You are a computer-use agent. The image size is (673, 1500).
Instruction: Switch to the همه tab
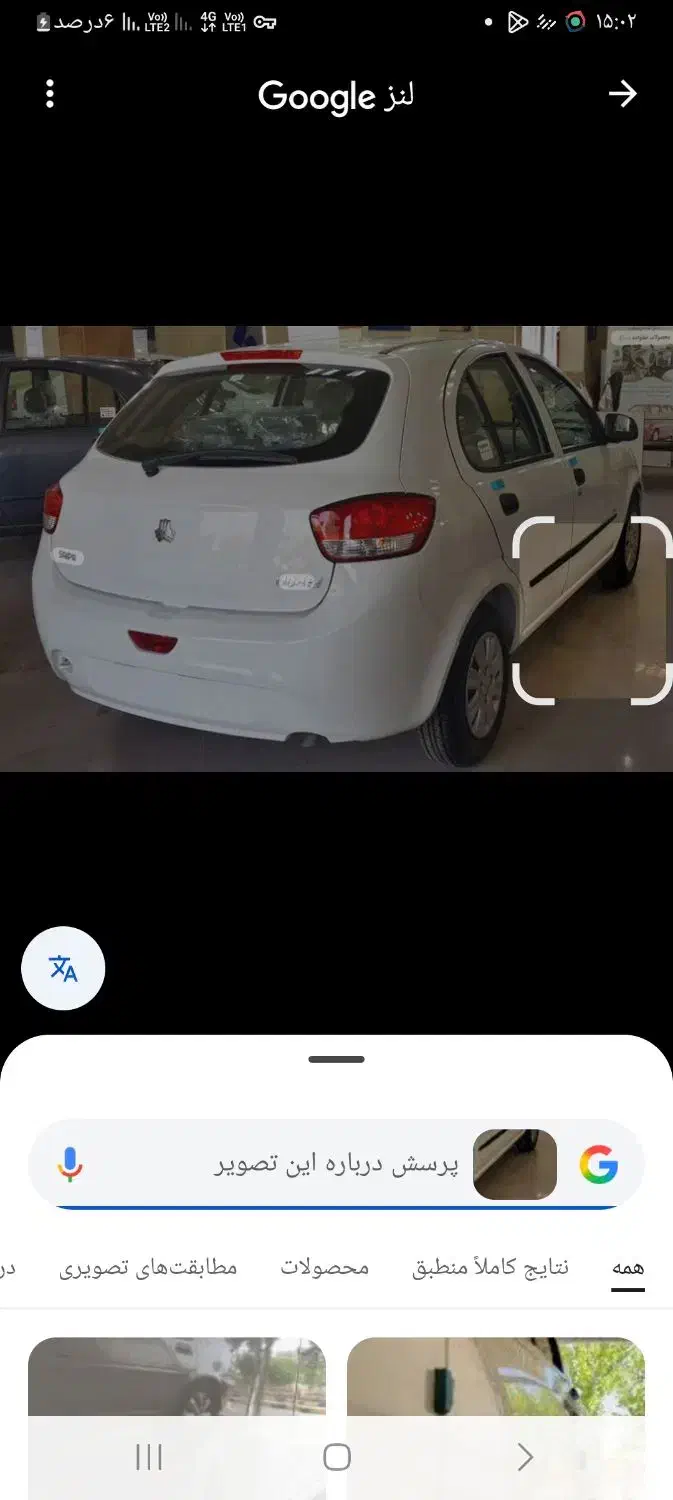(x=628, y=1268)
